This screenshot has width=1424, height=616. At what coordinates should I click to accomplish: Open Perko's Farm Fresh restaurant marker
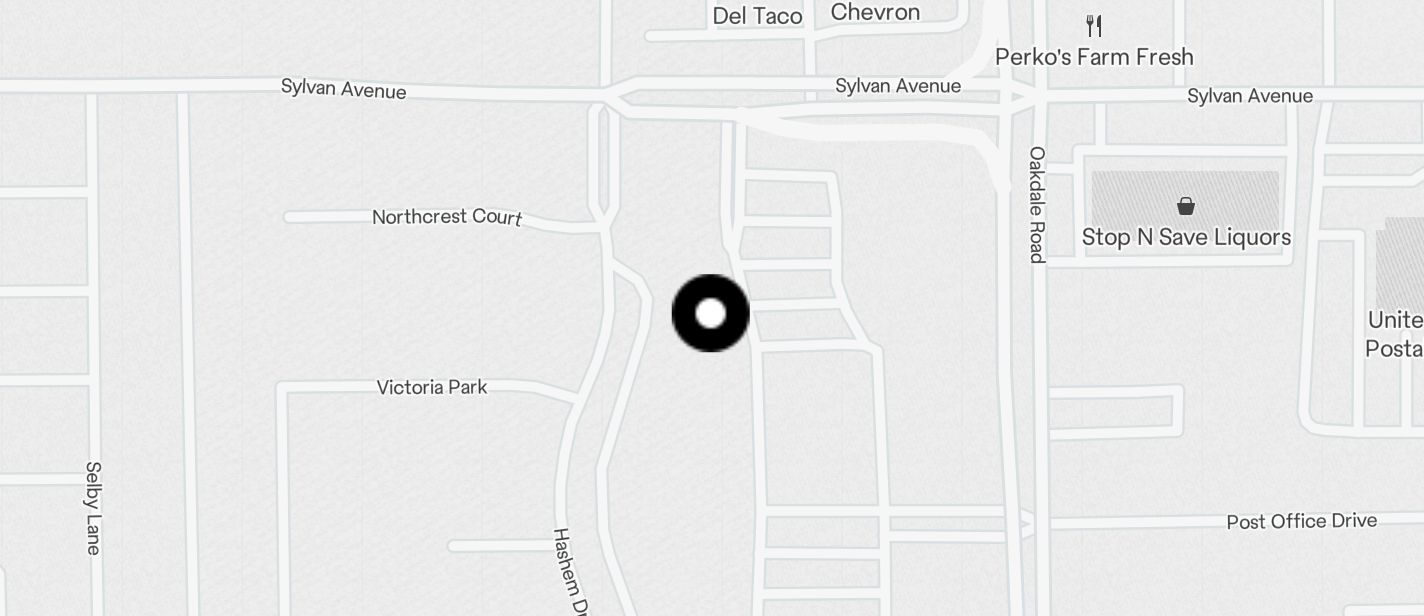pos(1094,26)
